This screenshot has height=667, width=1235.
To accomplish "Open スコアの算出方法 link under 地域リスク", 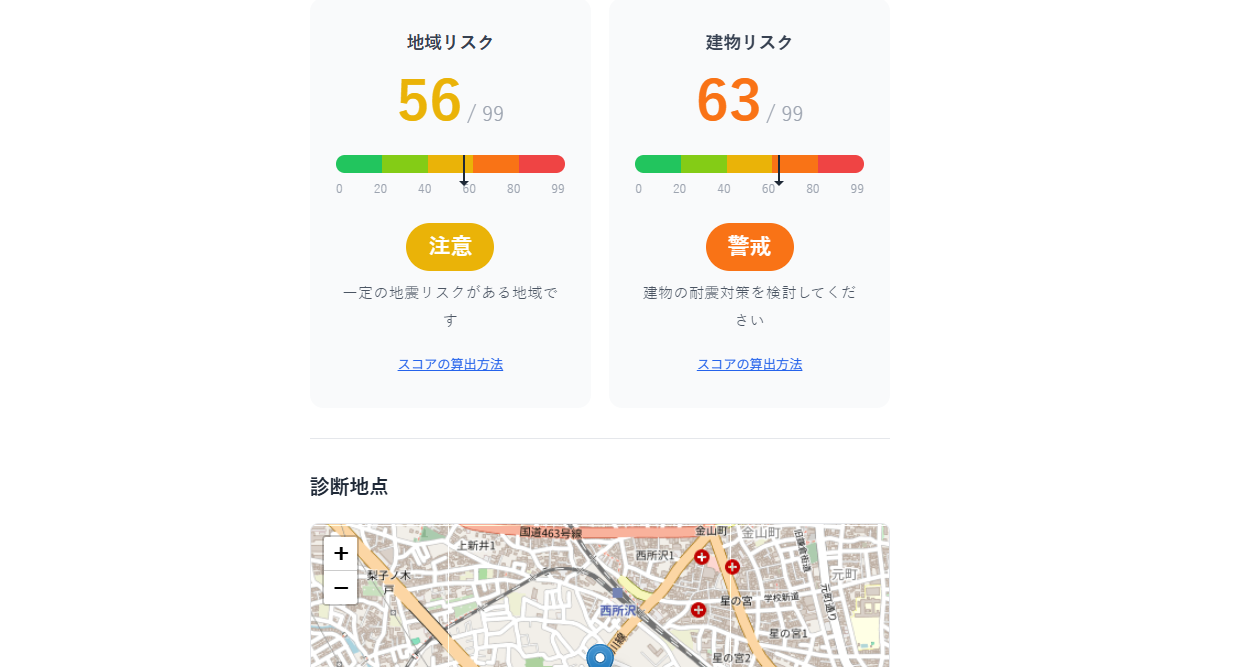I will (x=450, y=364).
